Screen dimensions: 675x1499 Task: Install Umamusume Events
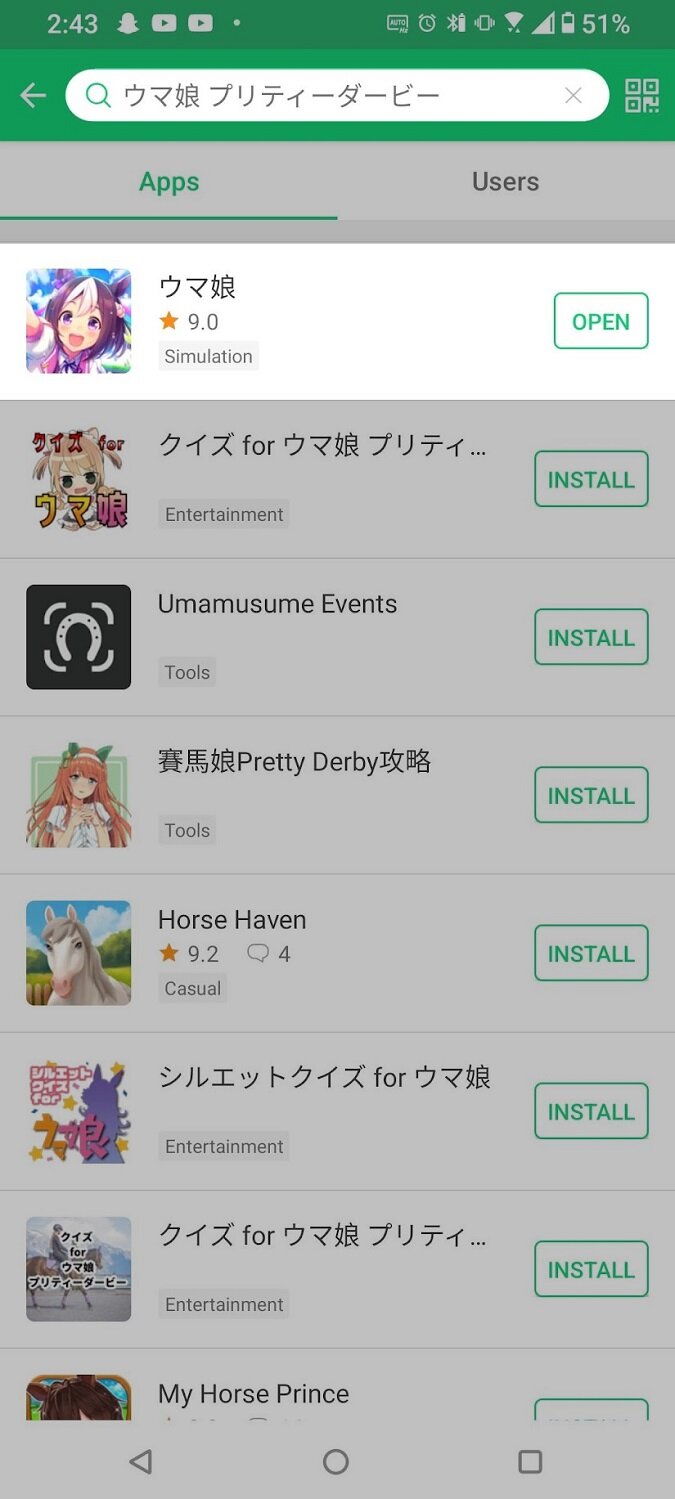tap(591, 637)
